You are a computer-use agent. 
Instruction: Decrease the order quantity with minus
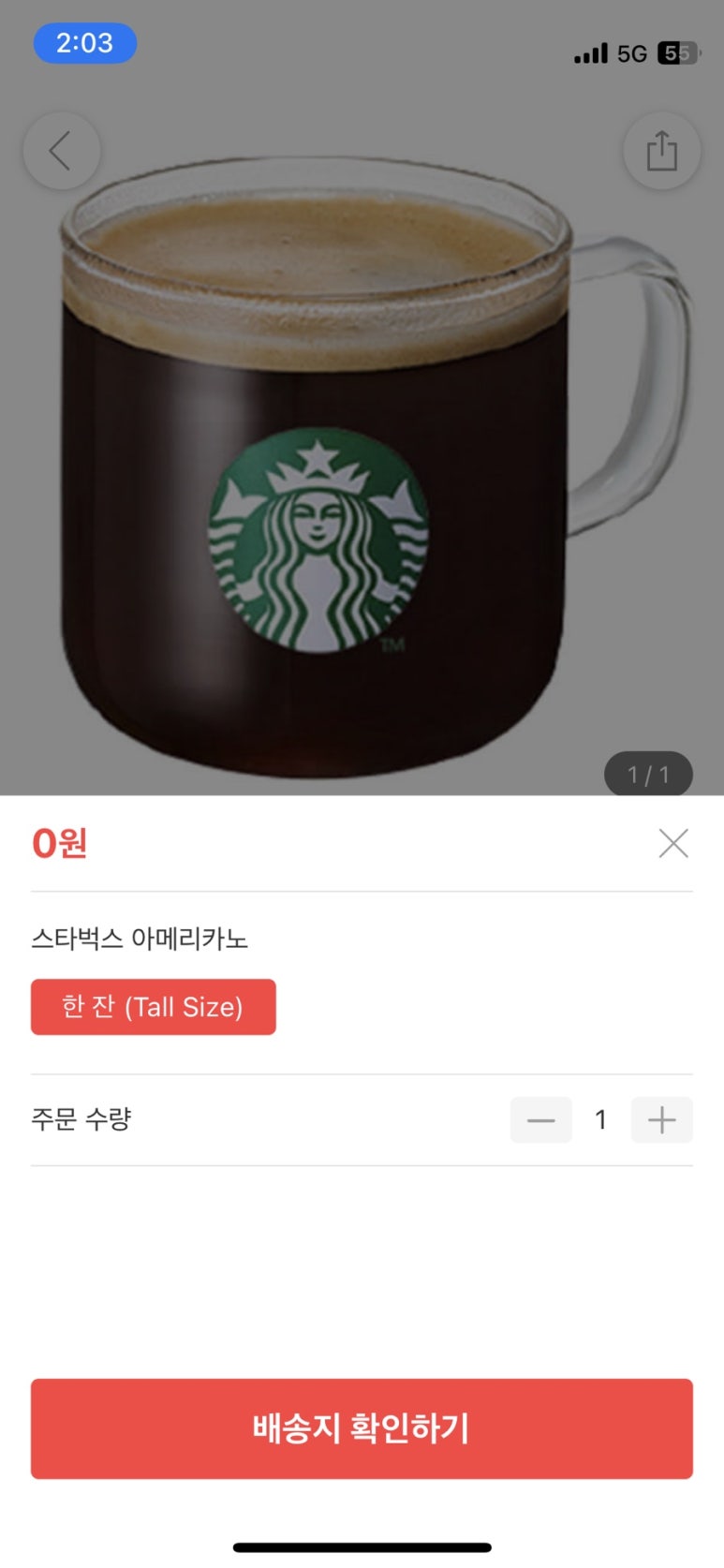540,1120
